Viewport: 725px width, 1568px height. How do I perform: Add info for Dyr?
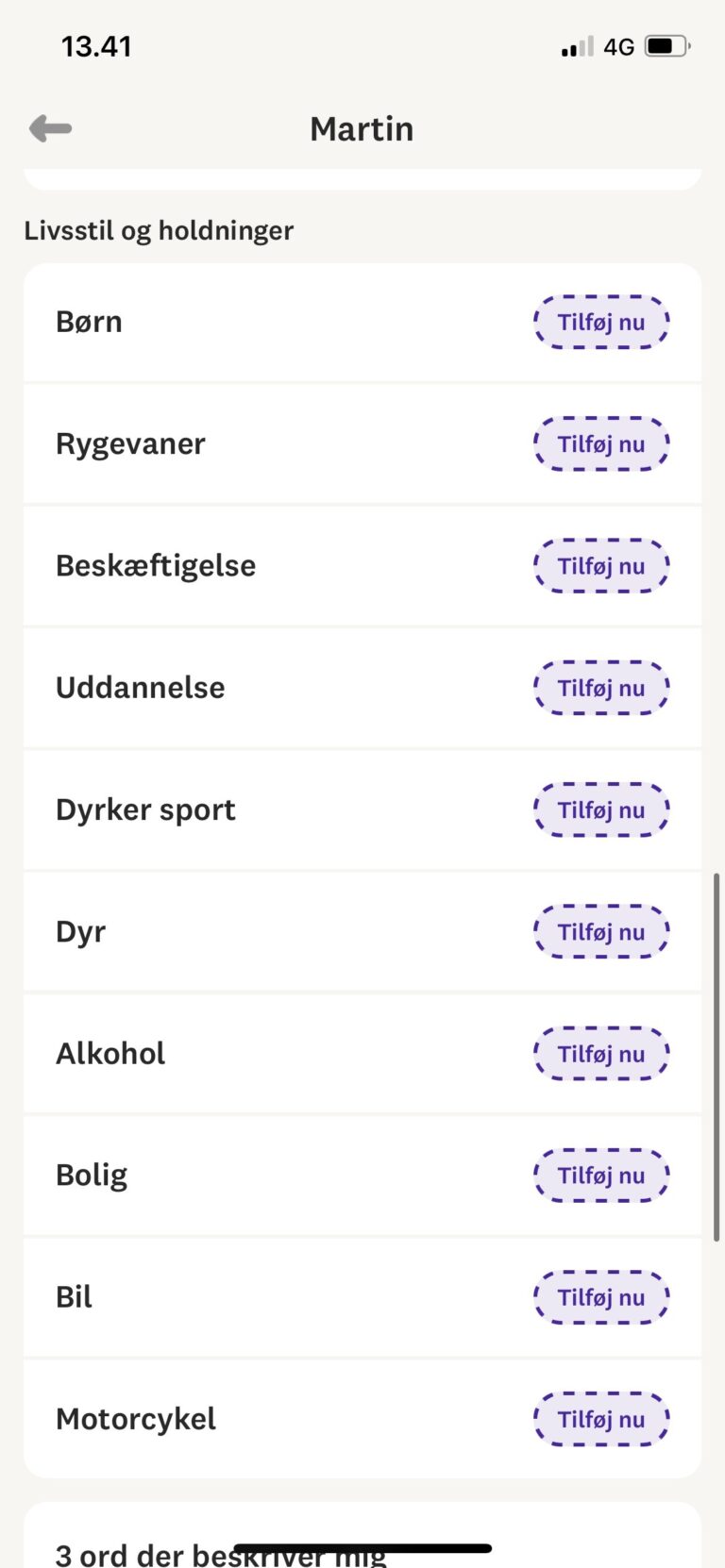[601, 931]
